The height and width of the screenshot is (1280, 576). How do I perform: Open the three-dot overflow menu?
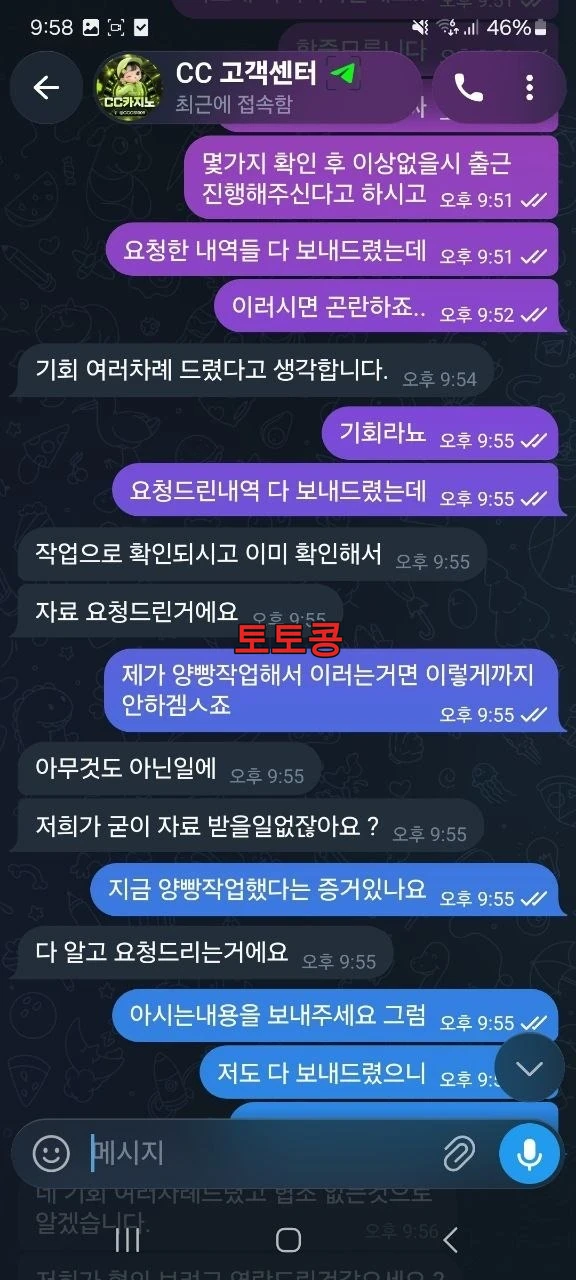pyautogui.click(x=530, y=88)
